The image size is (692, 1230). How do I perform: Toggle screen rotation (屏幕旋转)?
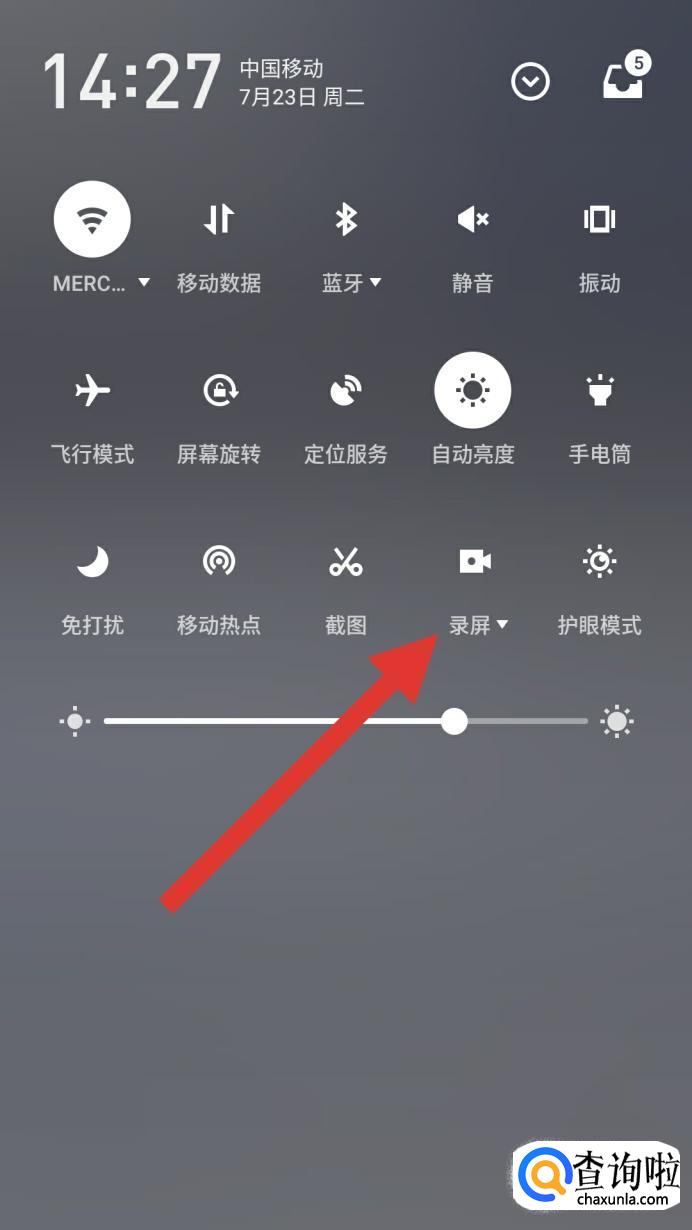pos(219,390)
